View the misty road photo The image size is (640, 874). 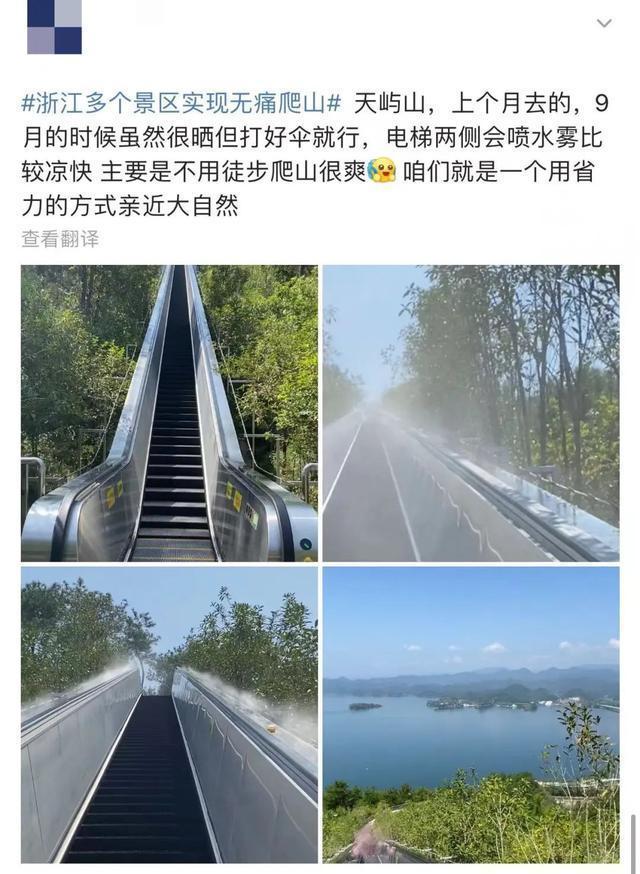(x=470, y=413)
